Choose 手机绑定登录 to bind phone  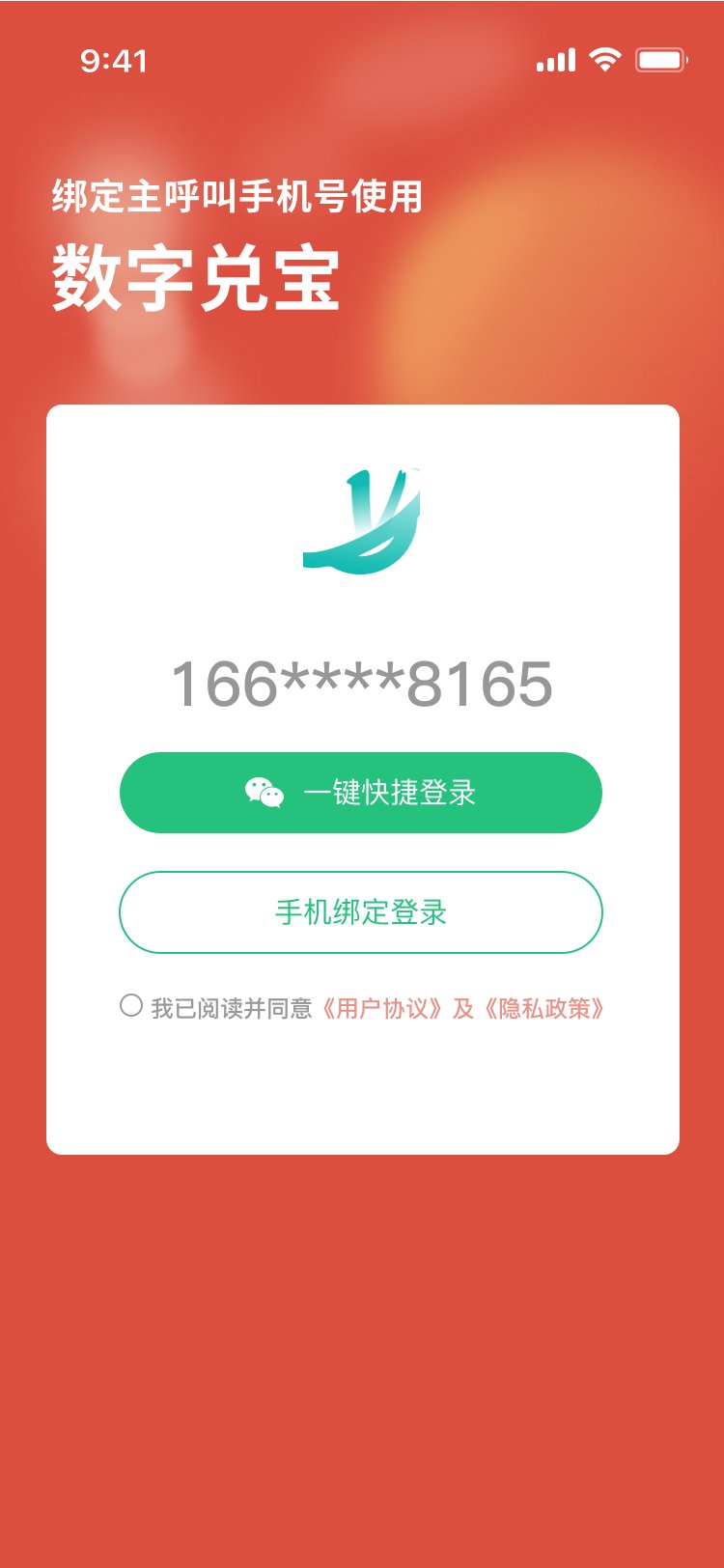pyautogui.click(x=361, y=912)
